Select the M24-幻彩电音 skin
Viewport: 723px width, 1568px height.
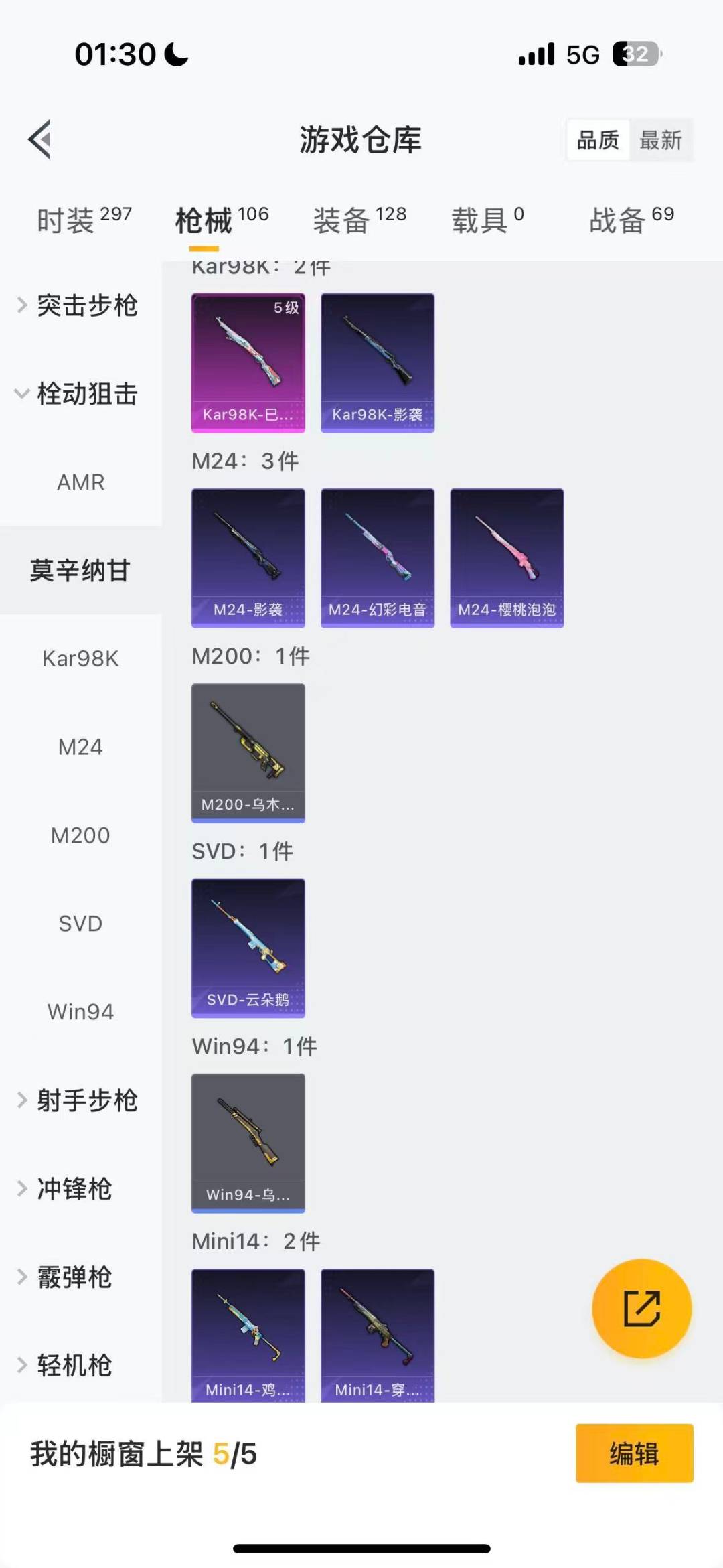point(377,557)
